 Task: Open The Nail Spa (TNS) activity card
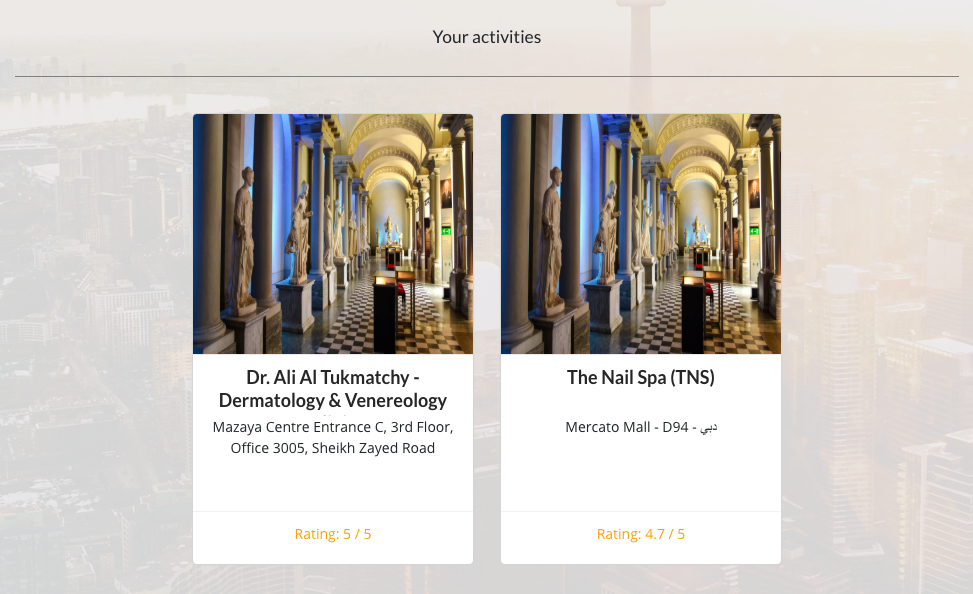640,377
